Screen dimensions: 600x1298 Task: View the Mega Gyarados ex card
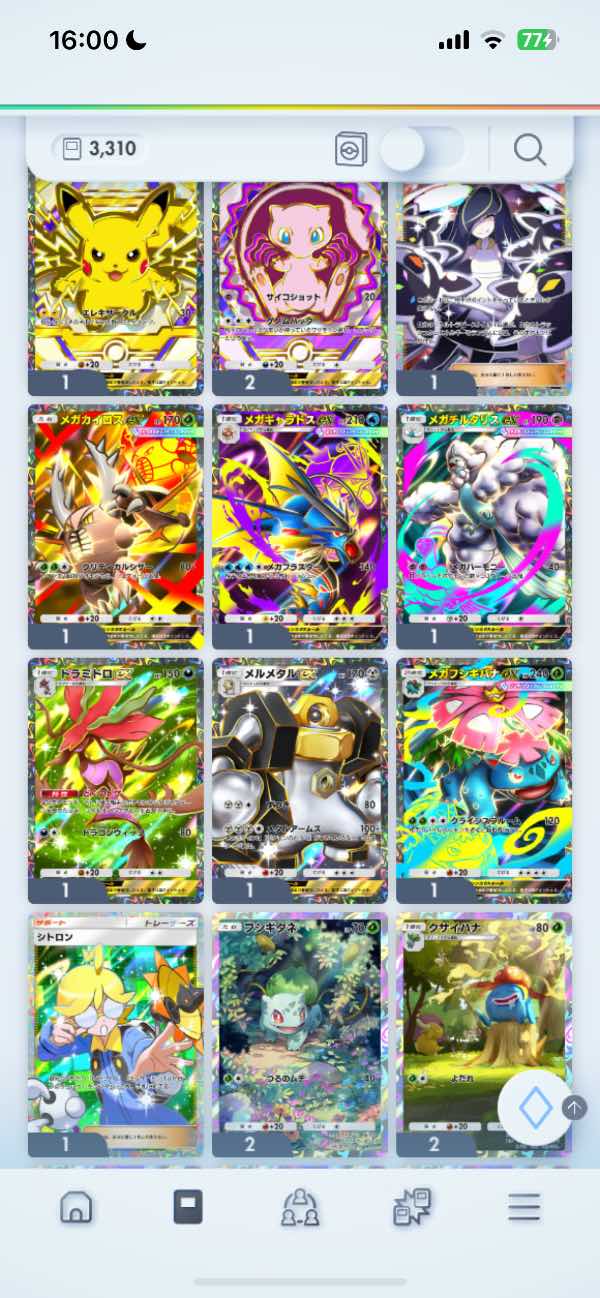[300, 527]
